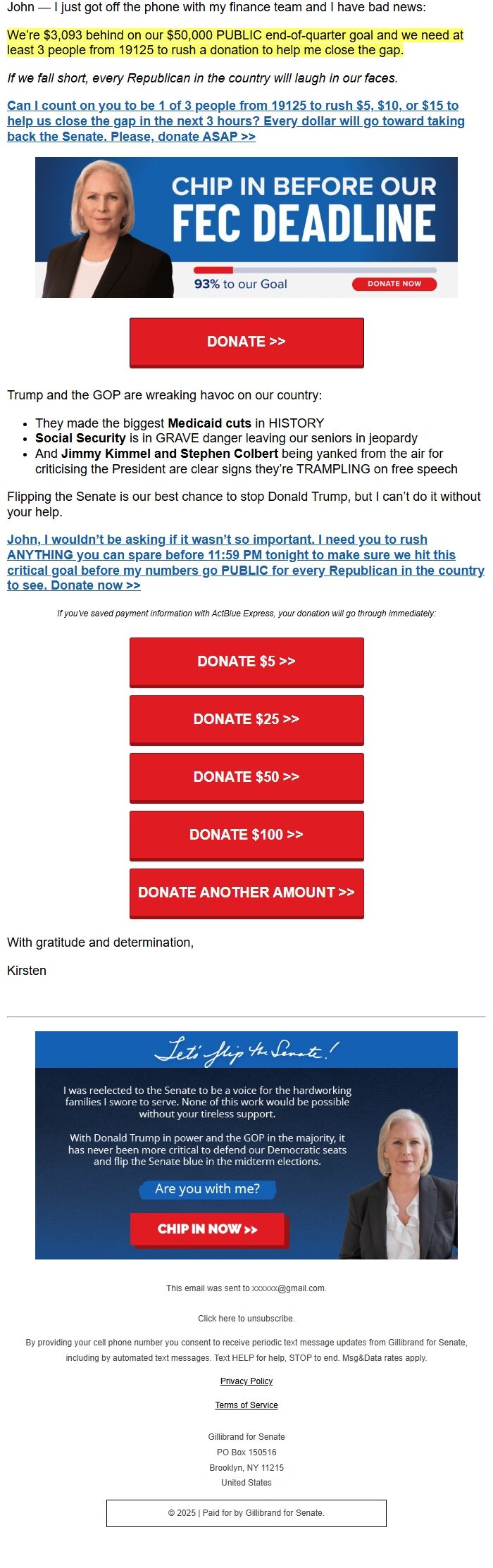The height and width of the screenshot is (1568, 493).
Task: Choose the DONATE $50 button
Action: pyautogui.click(x=246, y=778)
